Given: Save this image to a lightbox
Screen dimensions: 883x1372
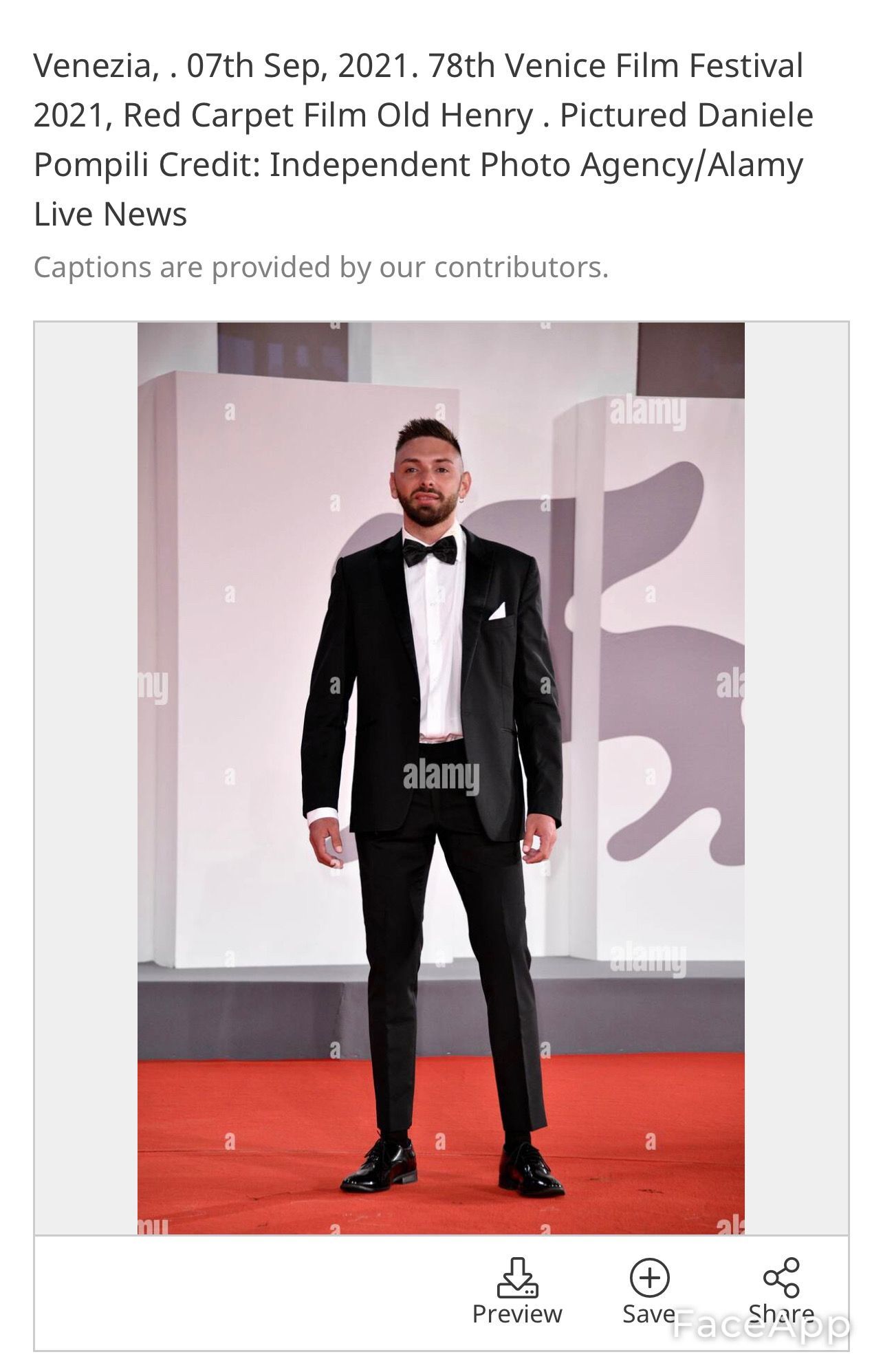Looking at the screenshot, I should [x=648, y=1290].
